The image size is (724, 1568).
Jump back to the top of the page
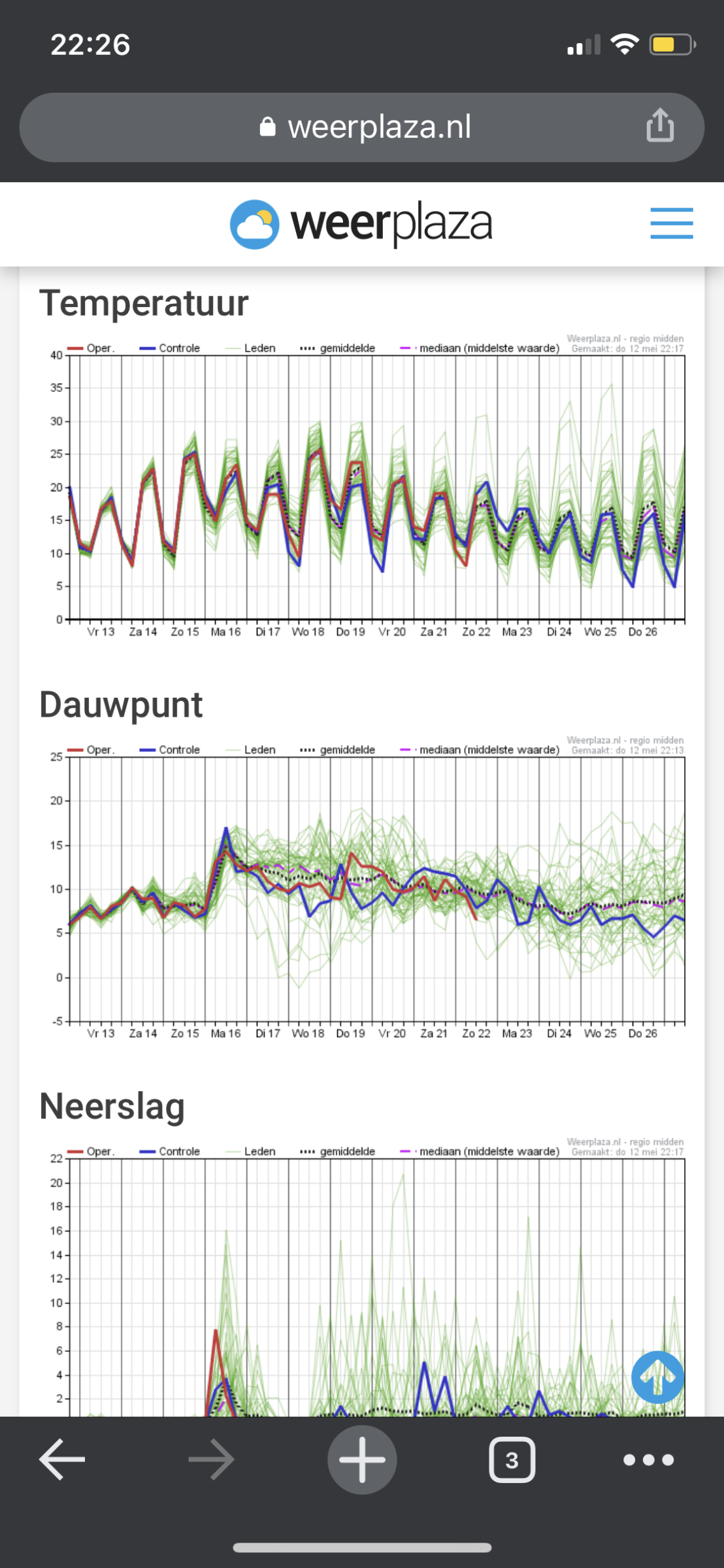click(x=657, y=1377)
